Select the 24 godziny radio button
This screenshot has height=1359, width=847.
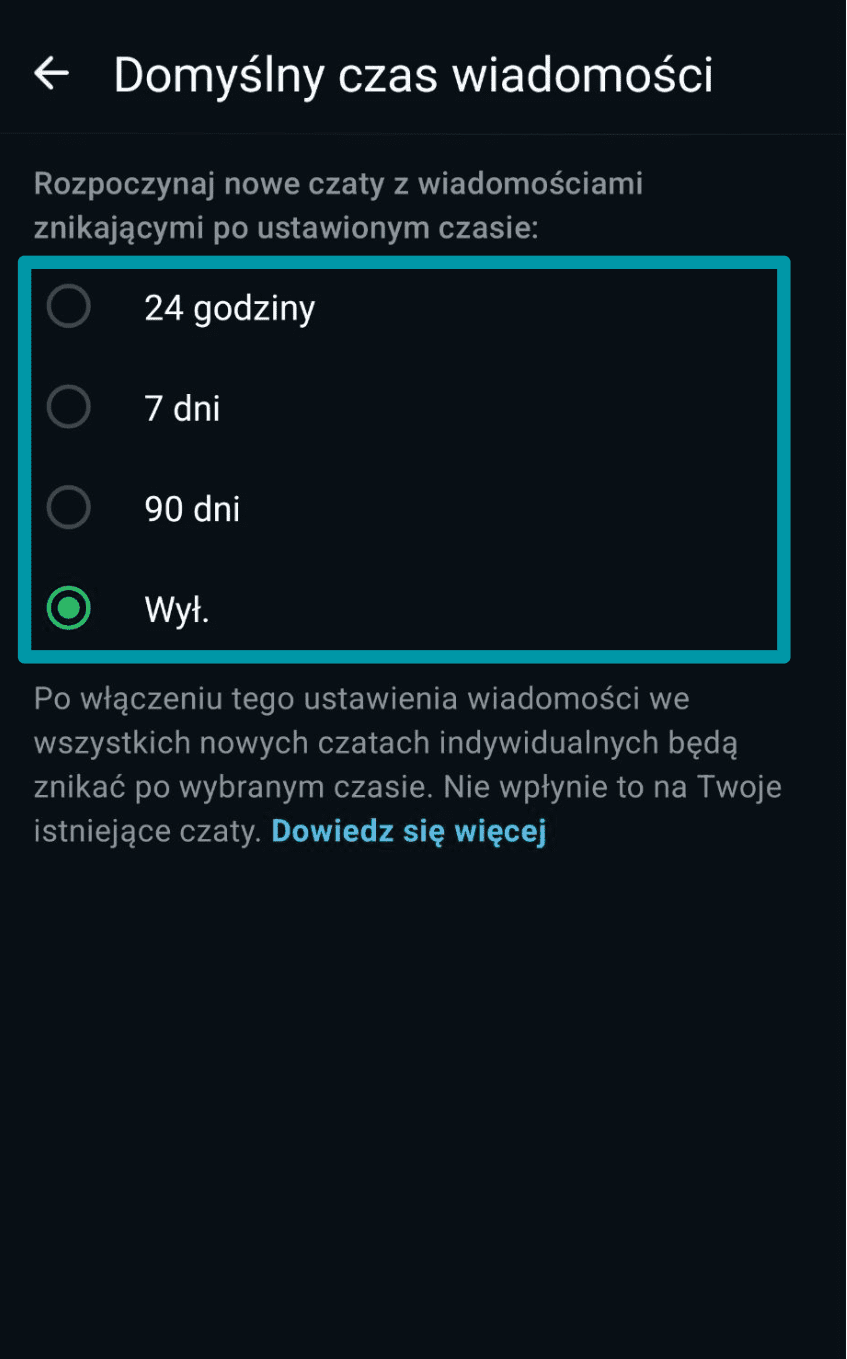click(68, 306)
